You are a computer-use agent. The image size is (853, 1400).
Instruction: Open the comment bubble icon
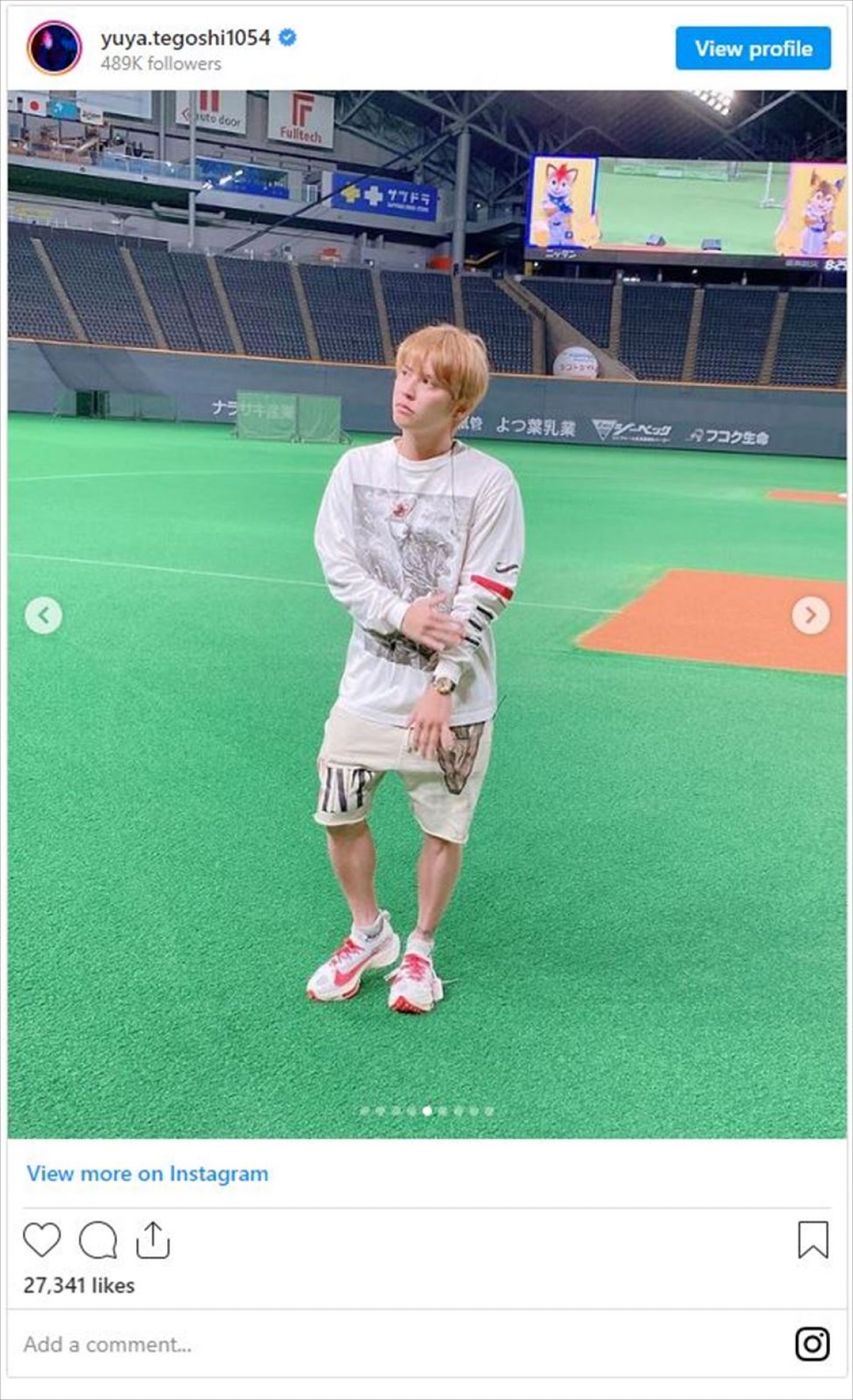tap(97, 1240)
